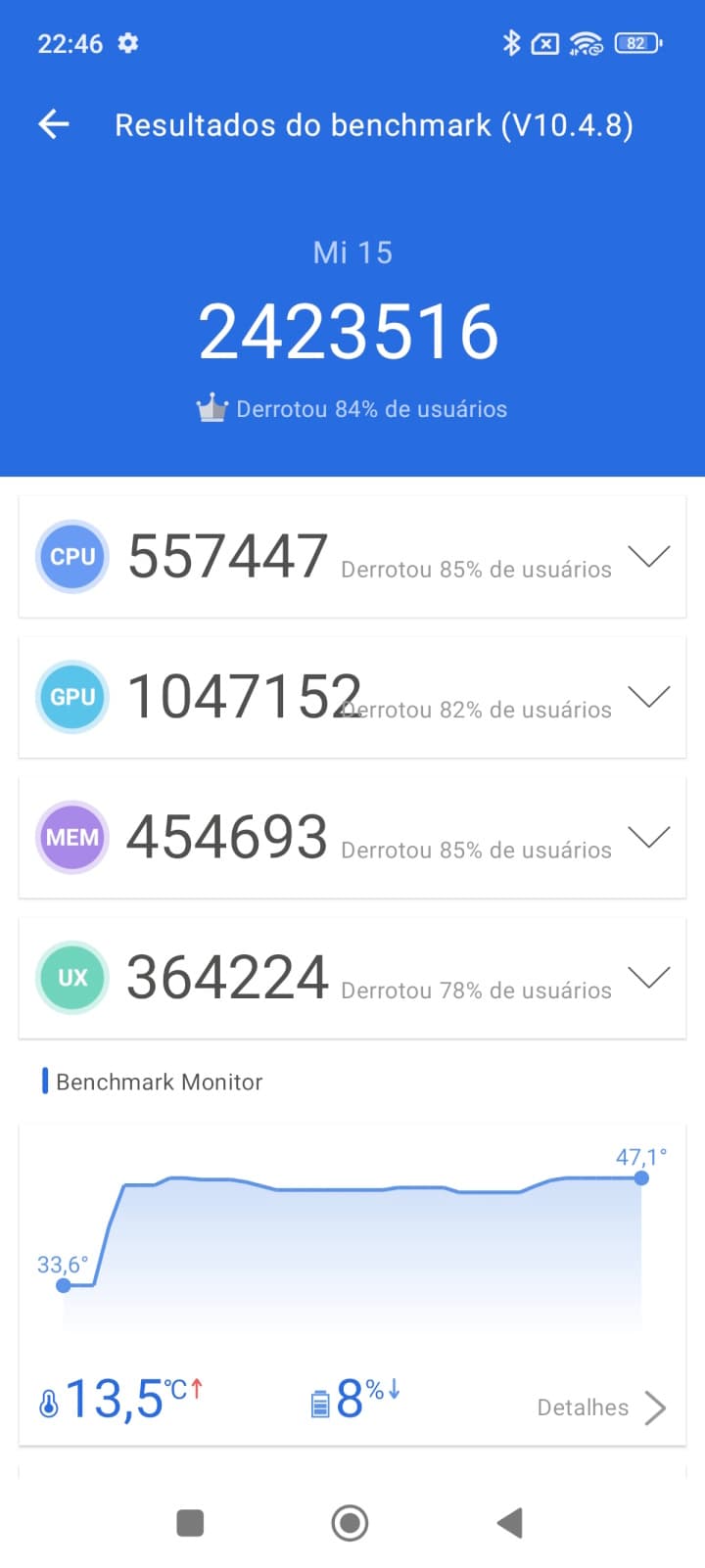Screen dimensions: 705x1568
Task: Expand the CPU score details
Action: coord(648,556)
